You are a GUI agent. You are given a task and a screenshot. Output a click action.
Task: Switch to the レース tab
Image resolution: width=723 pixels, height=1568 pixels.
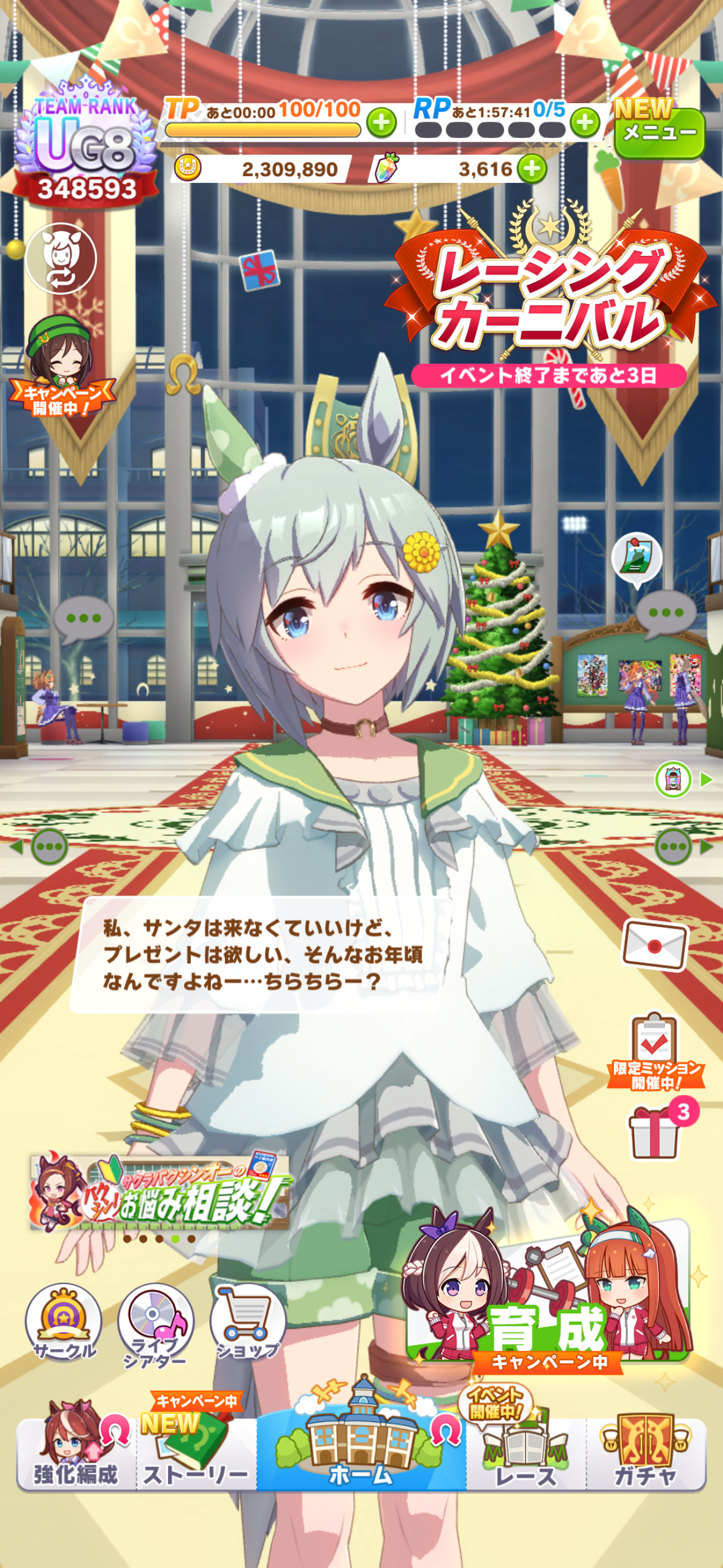click(526, 1454)
